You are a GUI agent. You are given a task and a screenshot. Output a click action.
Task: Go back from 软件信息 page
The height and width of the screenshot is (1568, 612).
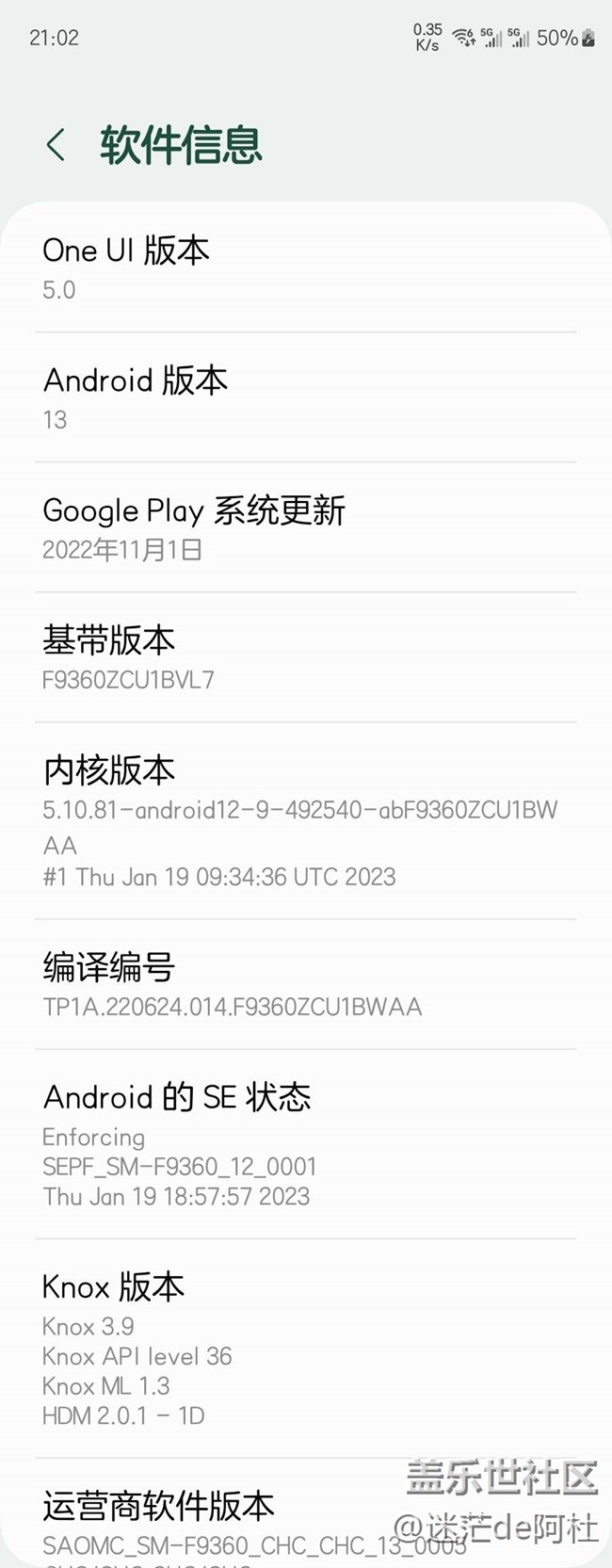[56, 145]
